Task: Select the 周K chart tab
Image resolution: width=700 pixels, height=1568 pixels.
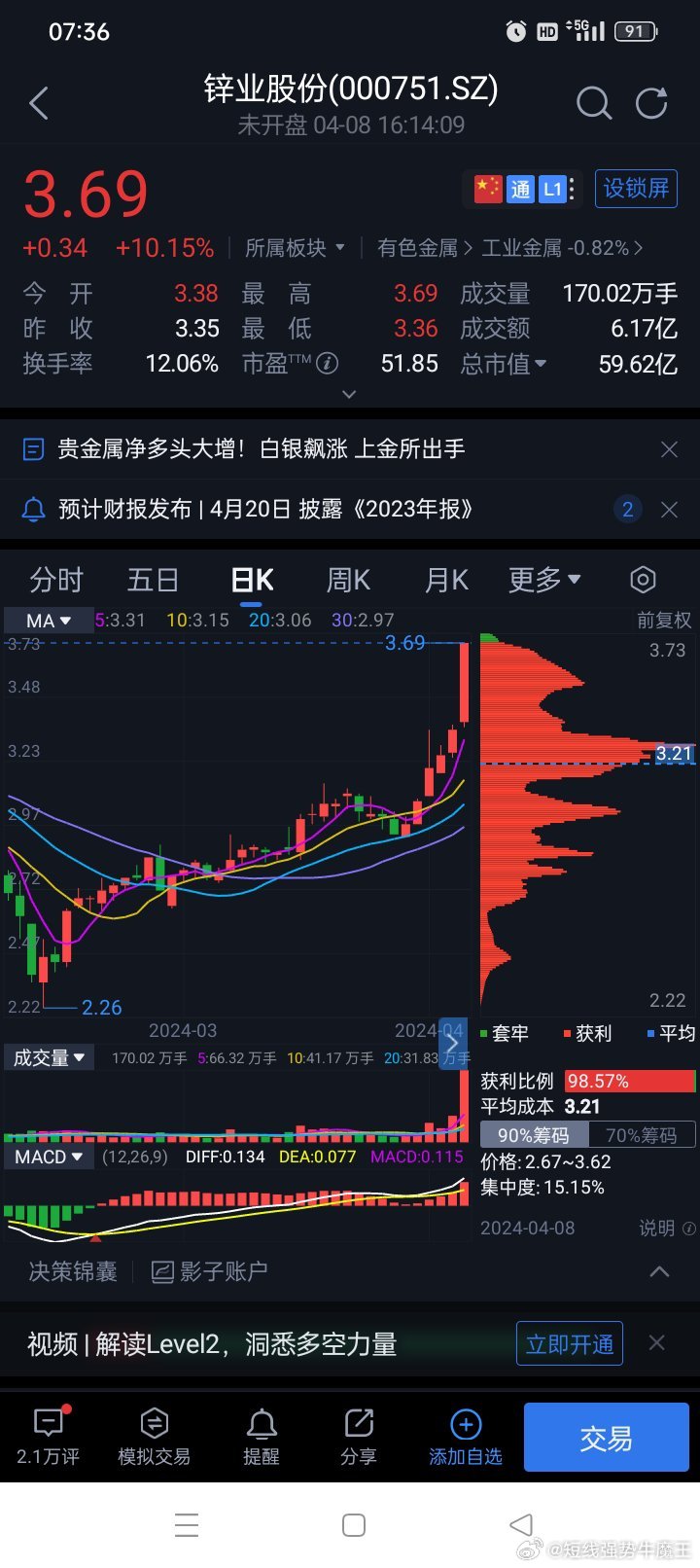Action: [348, 581]
